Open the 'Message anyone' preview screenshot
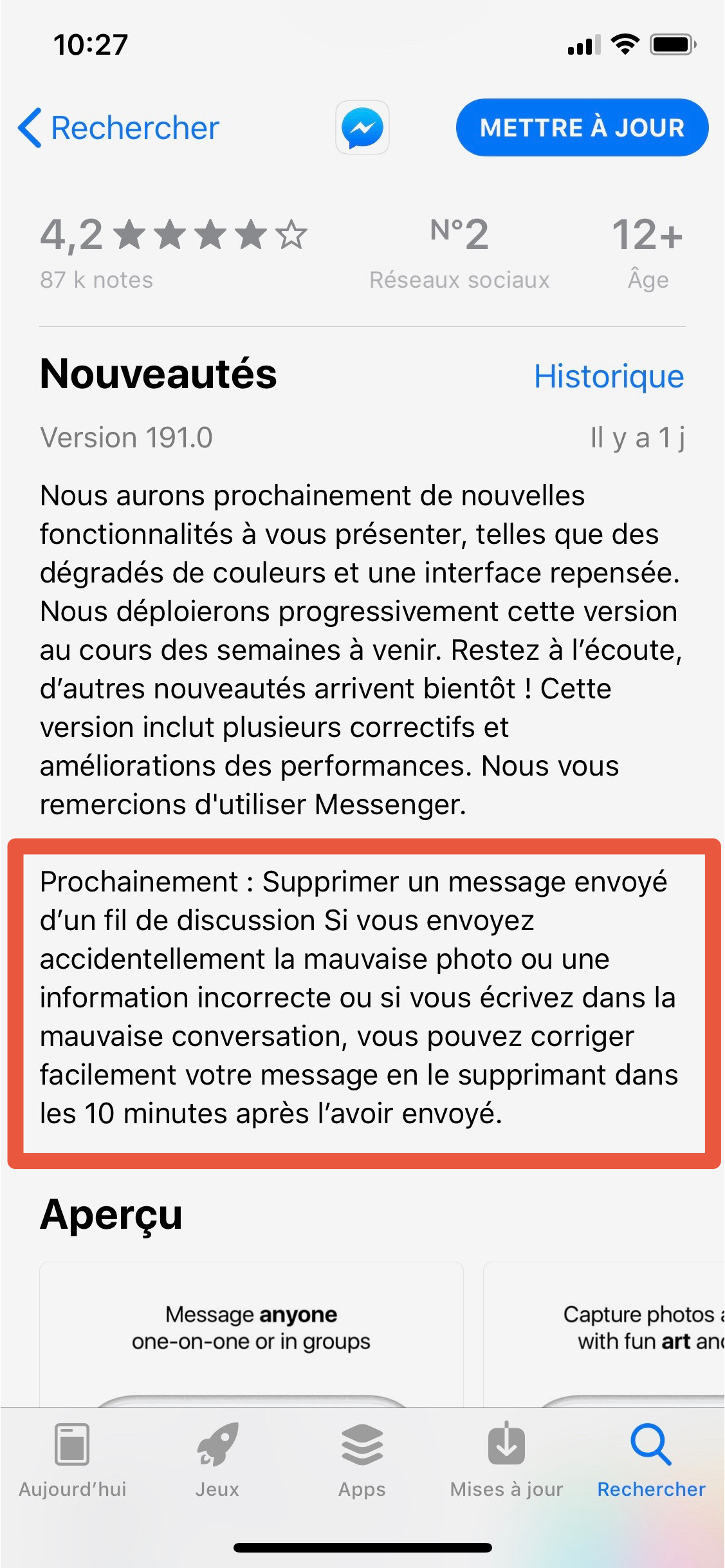The width and height of the screenshot is (725, 1568). tap(252, 1334)
